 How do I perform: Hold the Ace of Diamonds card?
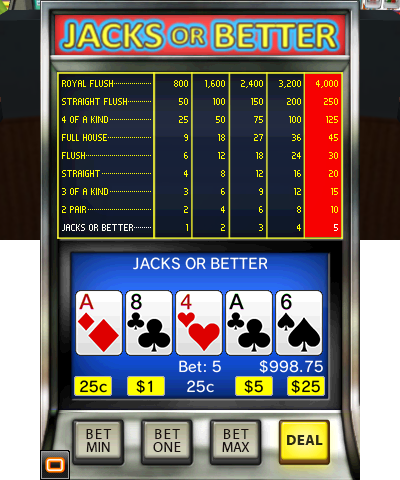tap(99, 323)
